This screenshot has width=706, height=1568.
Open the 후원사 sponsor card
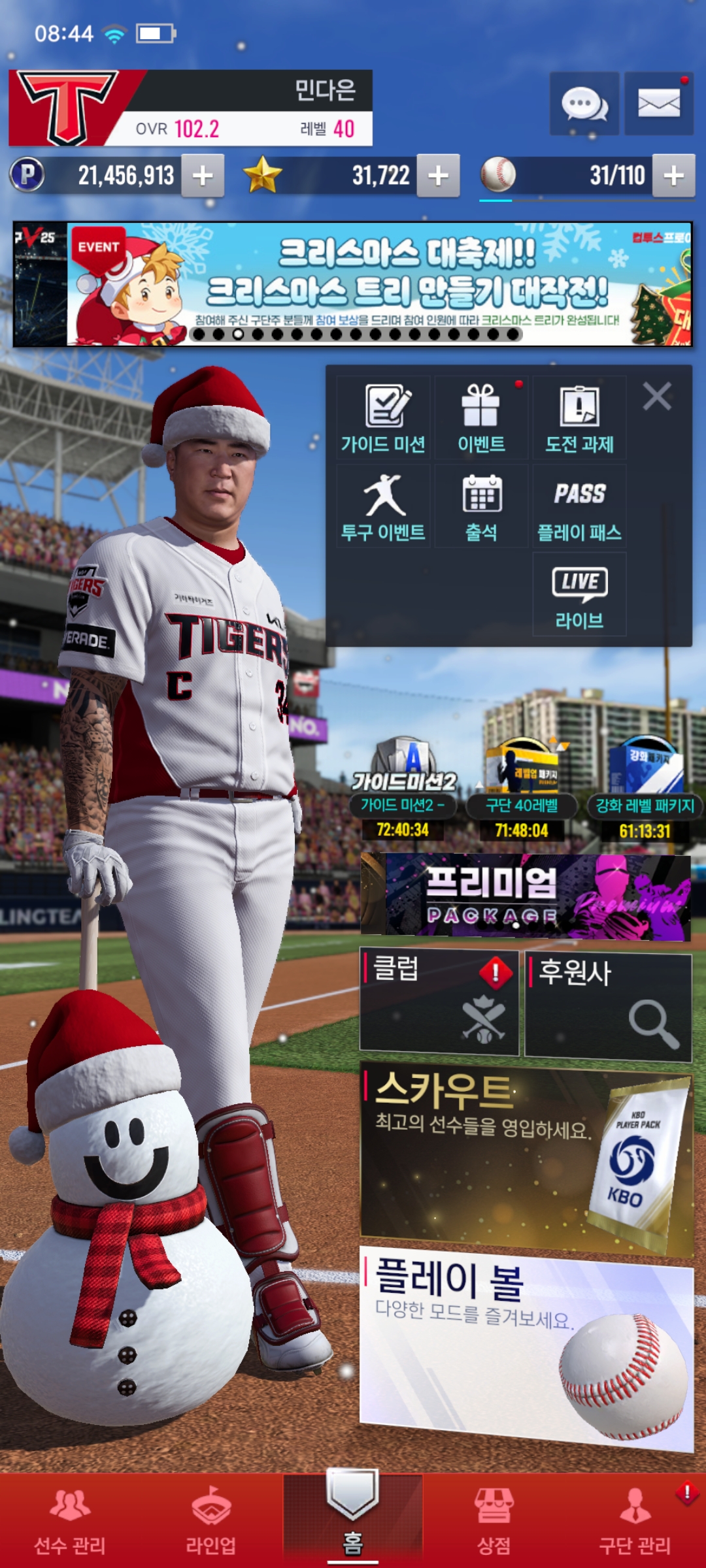point(608,1005)
